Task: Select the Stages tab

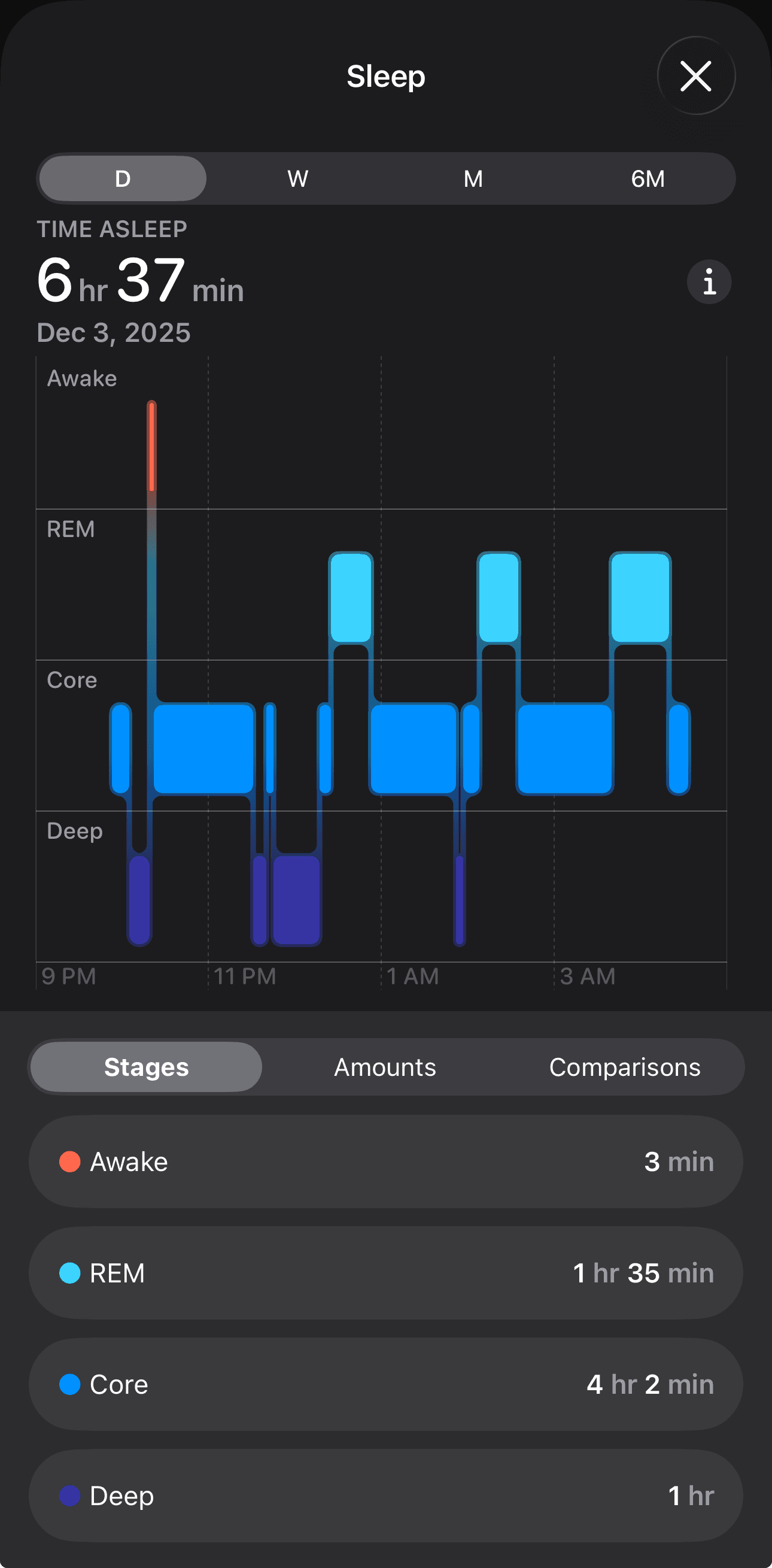Action: 146,1066
